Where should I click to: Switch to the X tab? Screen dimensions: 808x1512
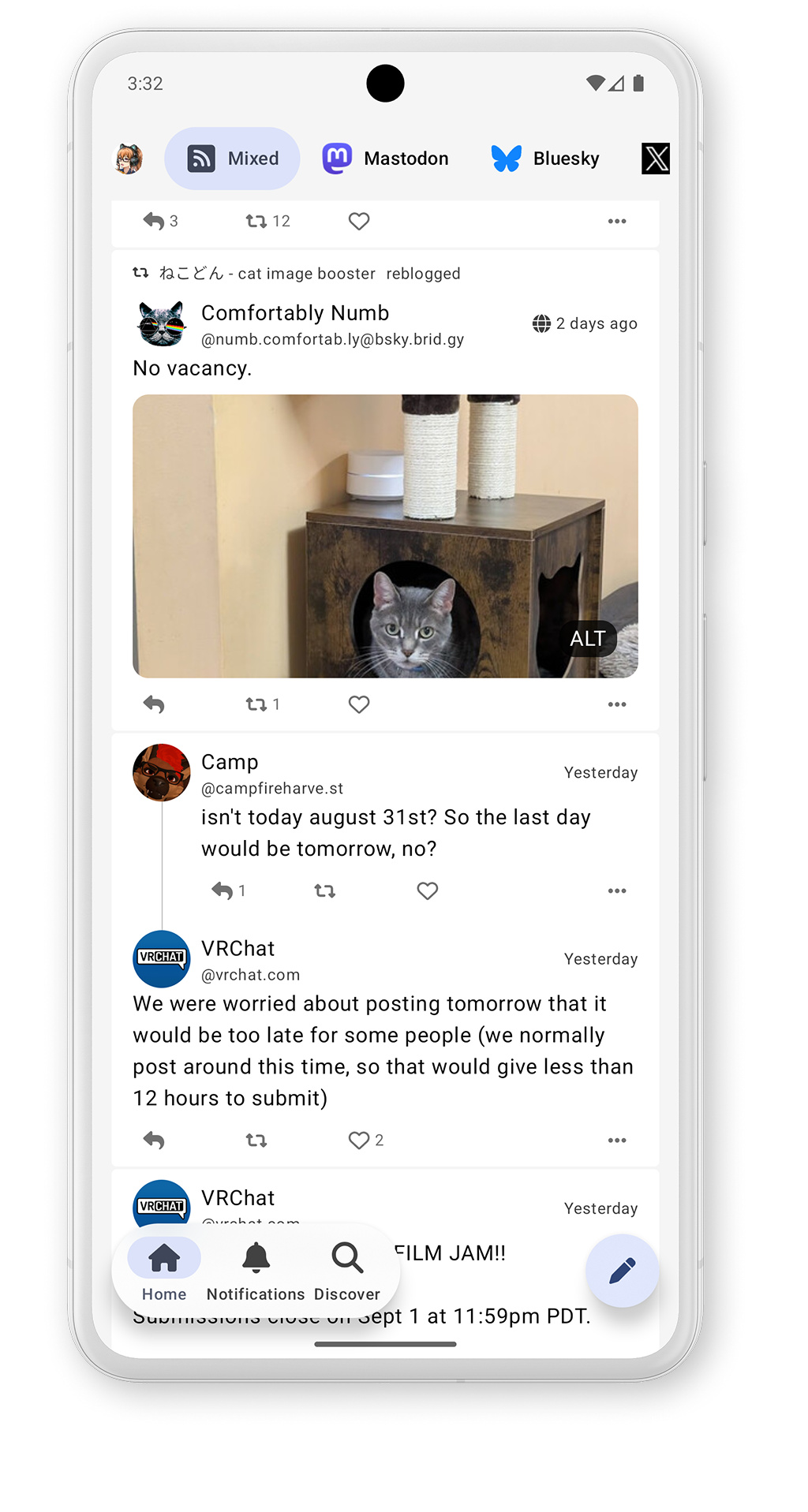pos(655,159)
